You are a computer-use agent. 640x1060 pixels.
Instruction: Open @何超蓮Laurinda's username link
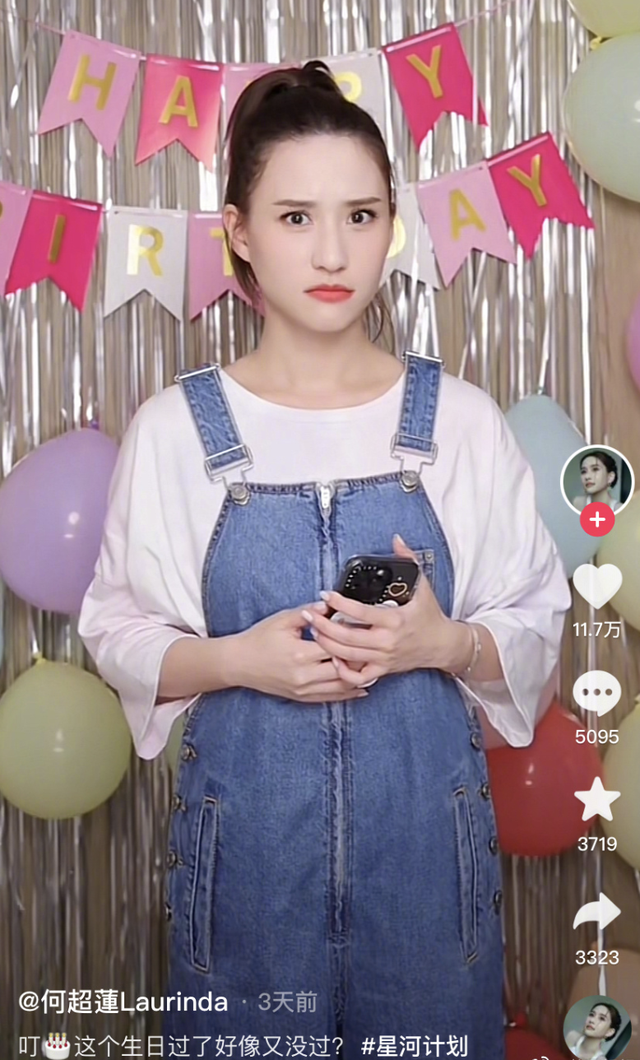coord(123,1001)
